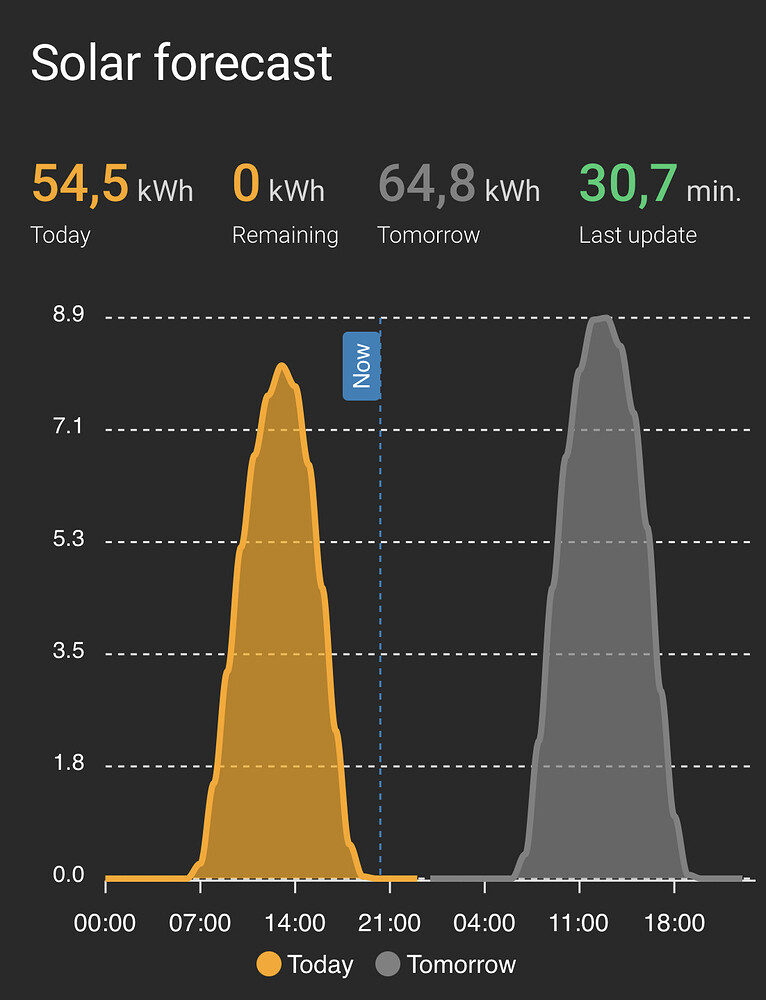Click the dashed blue Now timeline marker line

tap(380, 600)
